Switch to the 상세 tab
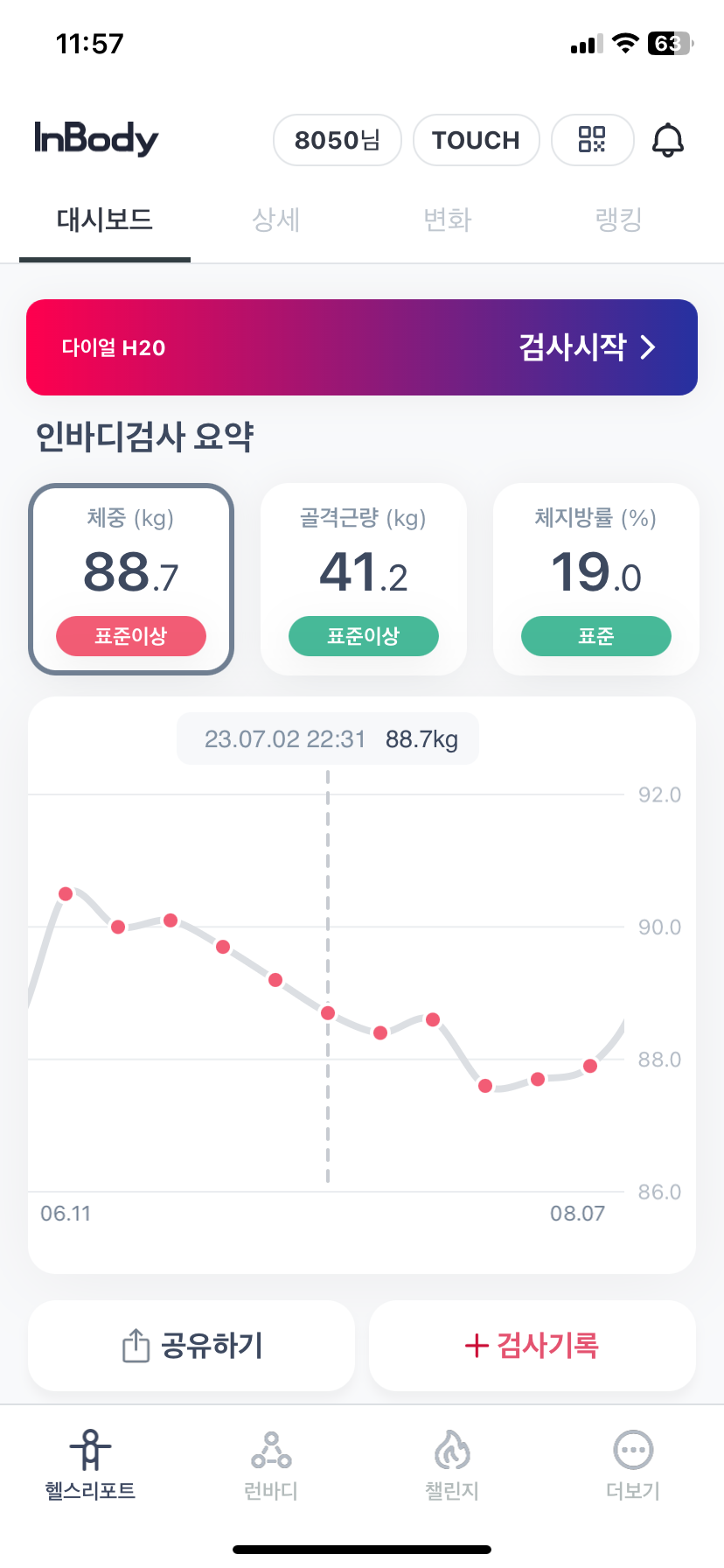This screenshot has width=724, height=1568. [275, 220]
